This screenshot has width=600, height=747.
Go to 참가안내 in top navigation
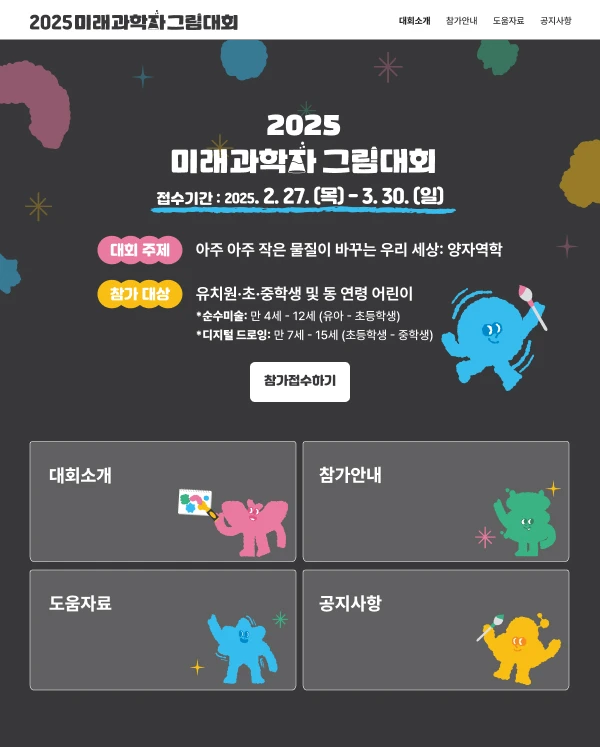(x=461, y=20)
